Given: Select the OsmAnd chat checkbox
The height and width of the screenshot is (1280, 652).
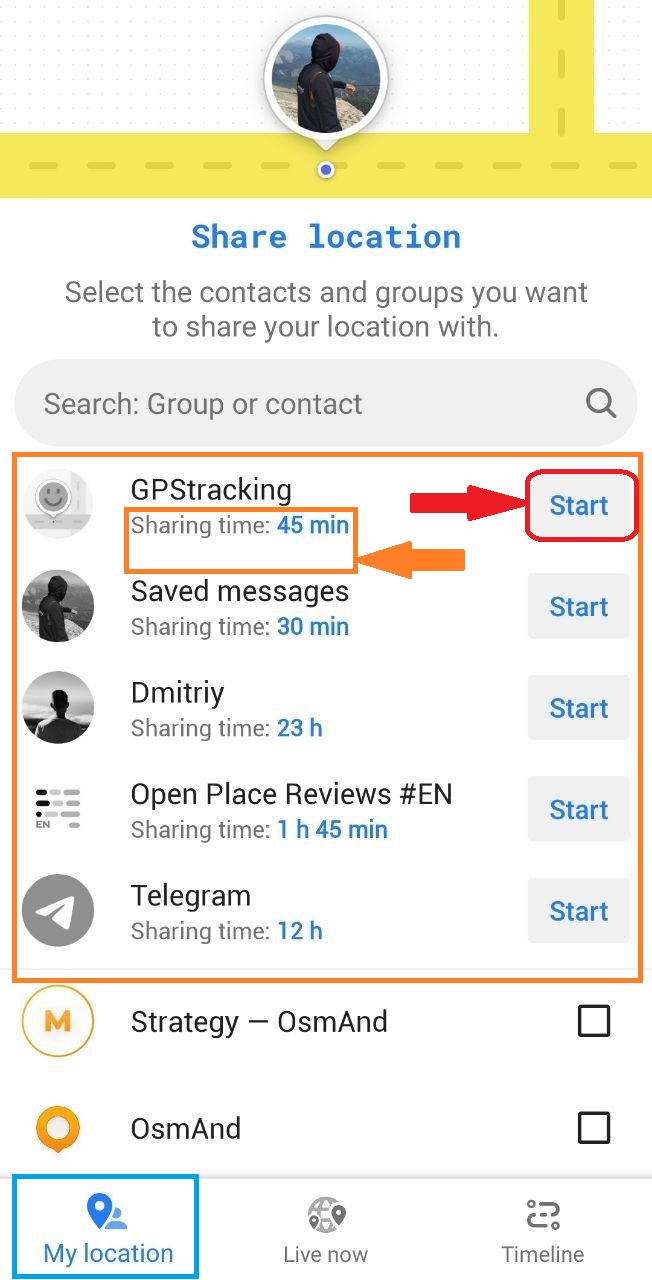Looking at the screenshot, I should (x=594, y=1128).
